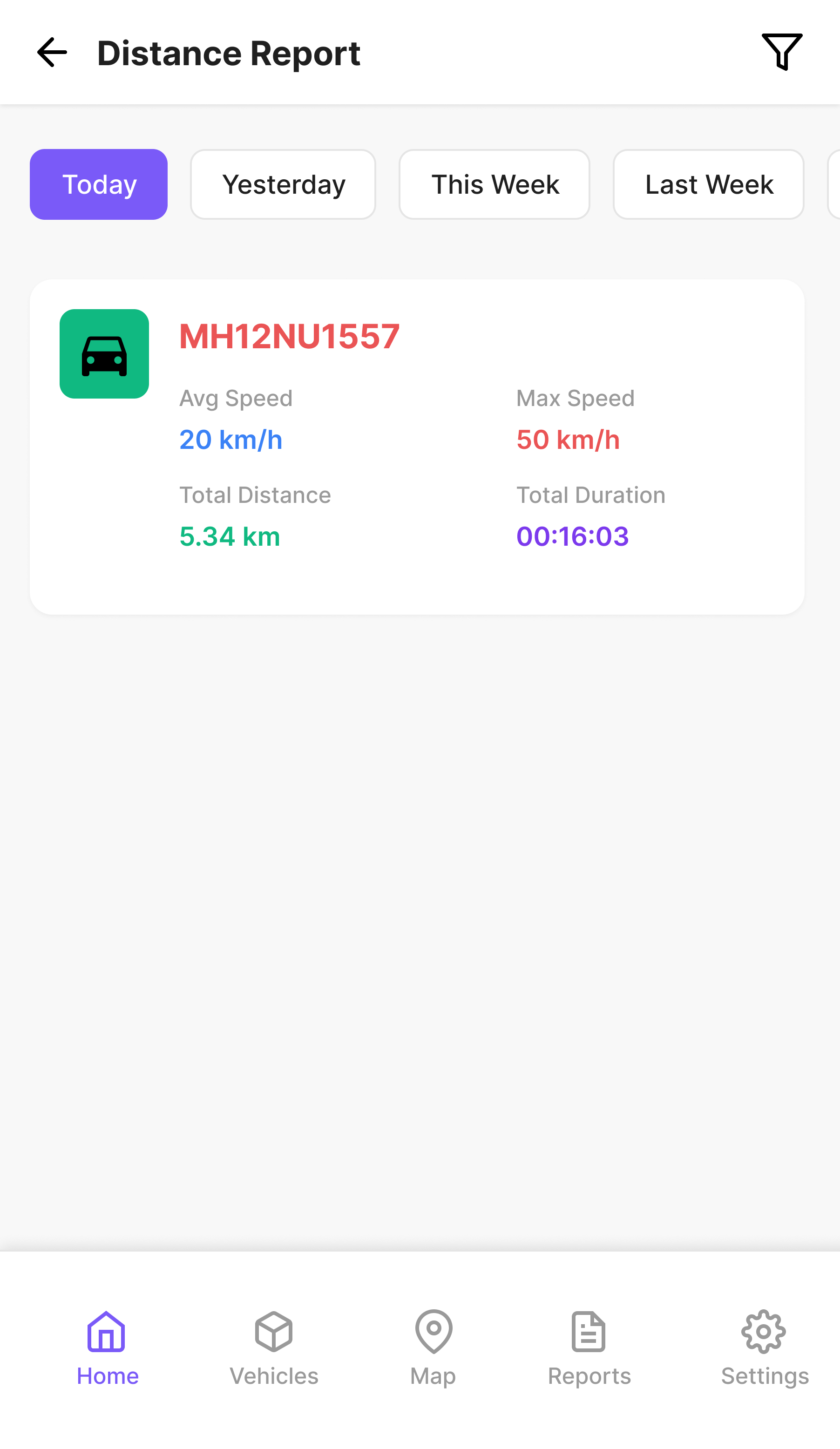Tap the Total Distance 5.34 km value

tap(230, 535)
